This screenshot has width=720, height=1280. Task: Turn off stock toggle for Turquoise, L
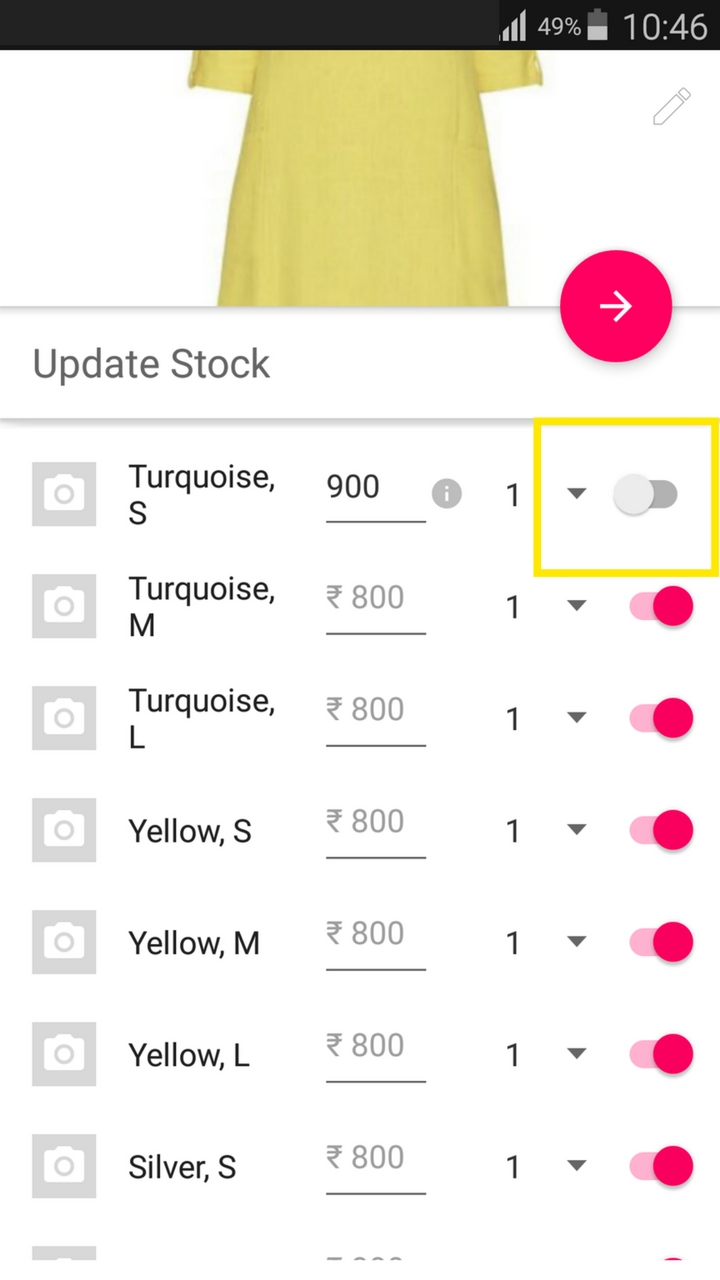click(661, 718)
